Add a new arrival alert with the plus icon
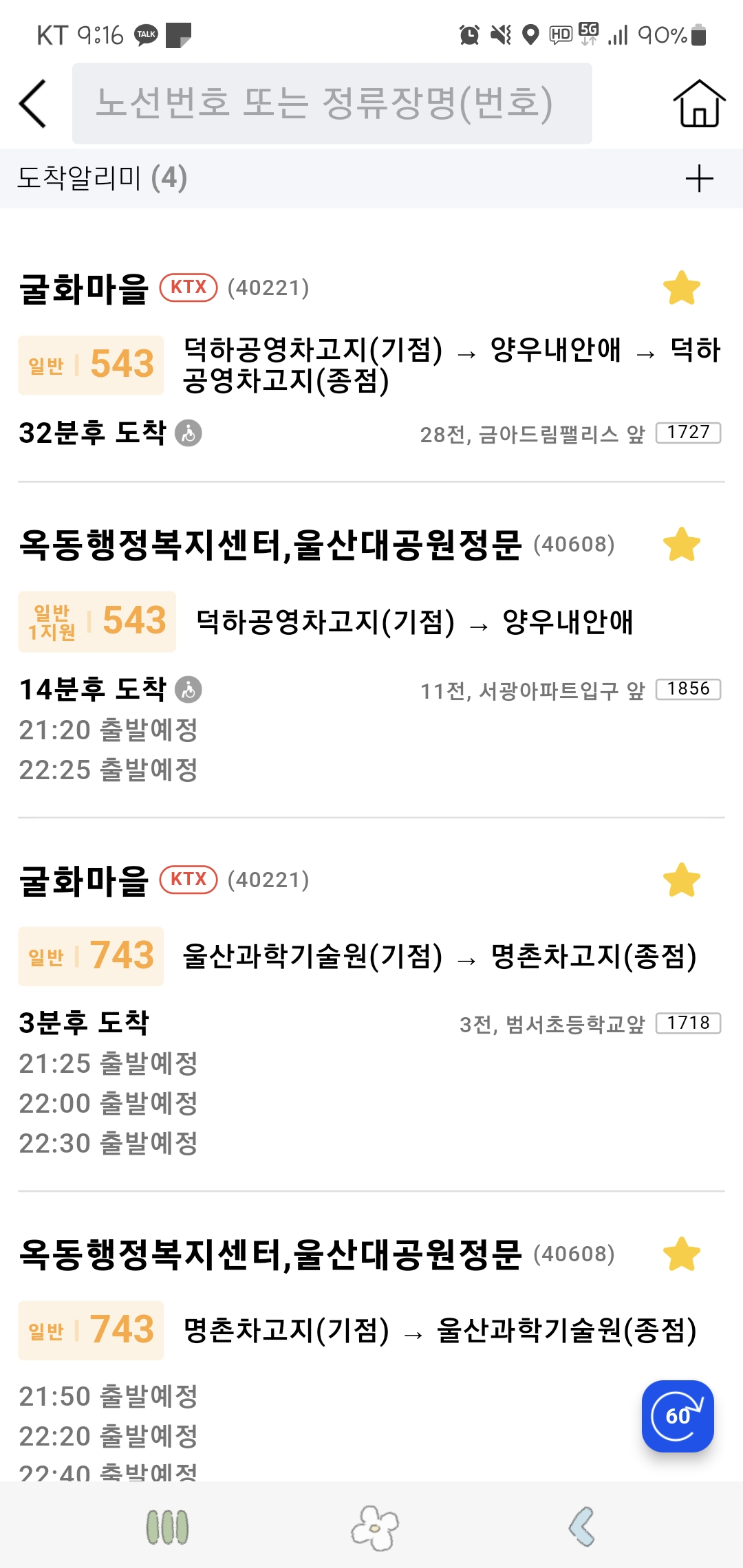Viewport: 743px width, 1568px height. 699,179
